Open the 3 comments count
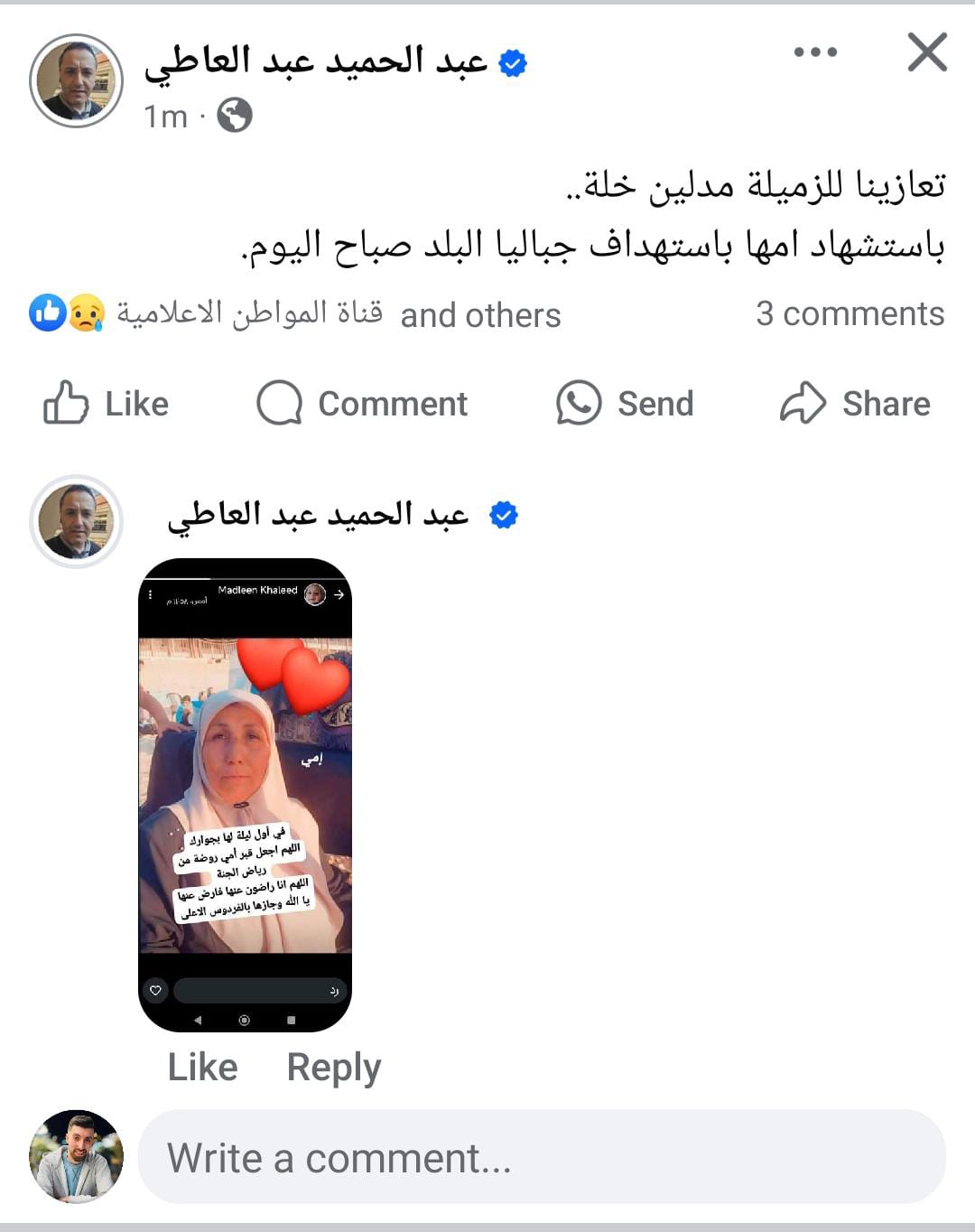The image size is (975, 1232). pos(850,313)
